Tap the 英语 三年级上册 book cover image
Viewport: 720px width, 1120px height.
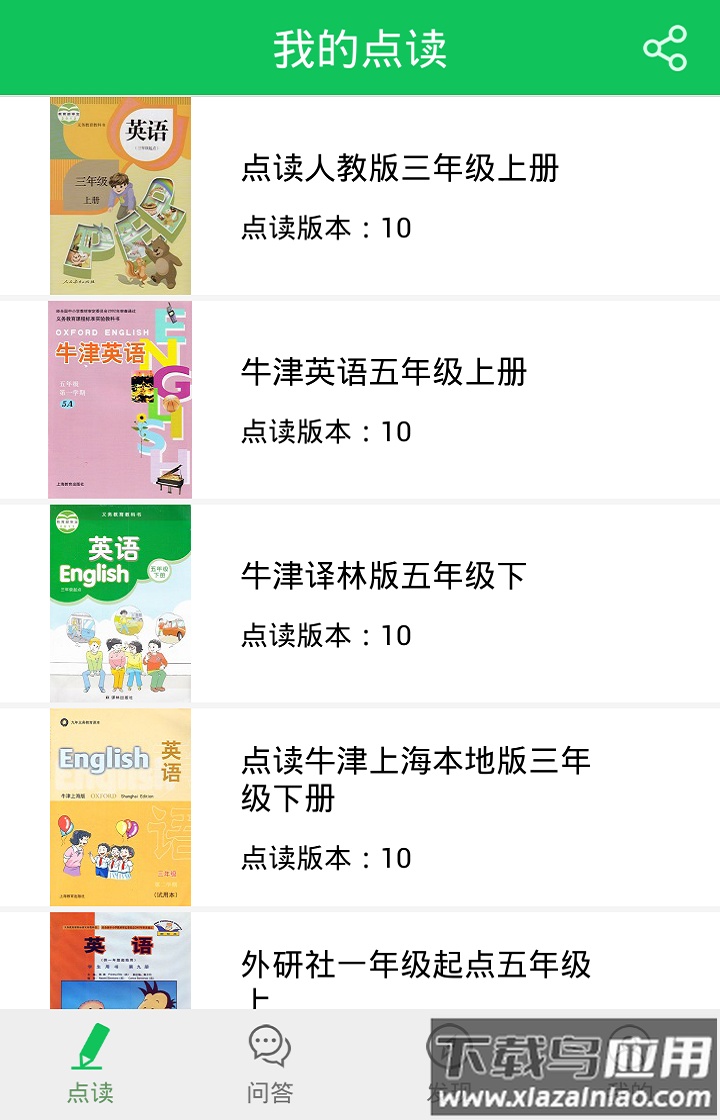point(120,194)
